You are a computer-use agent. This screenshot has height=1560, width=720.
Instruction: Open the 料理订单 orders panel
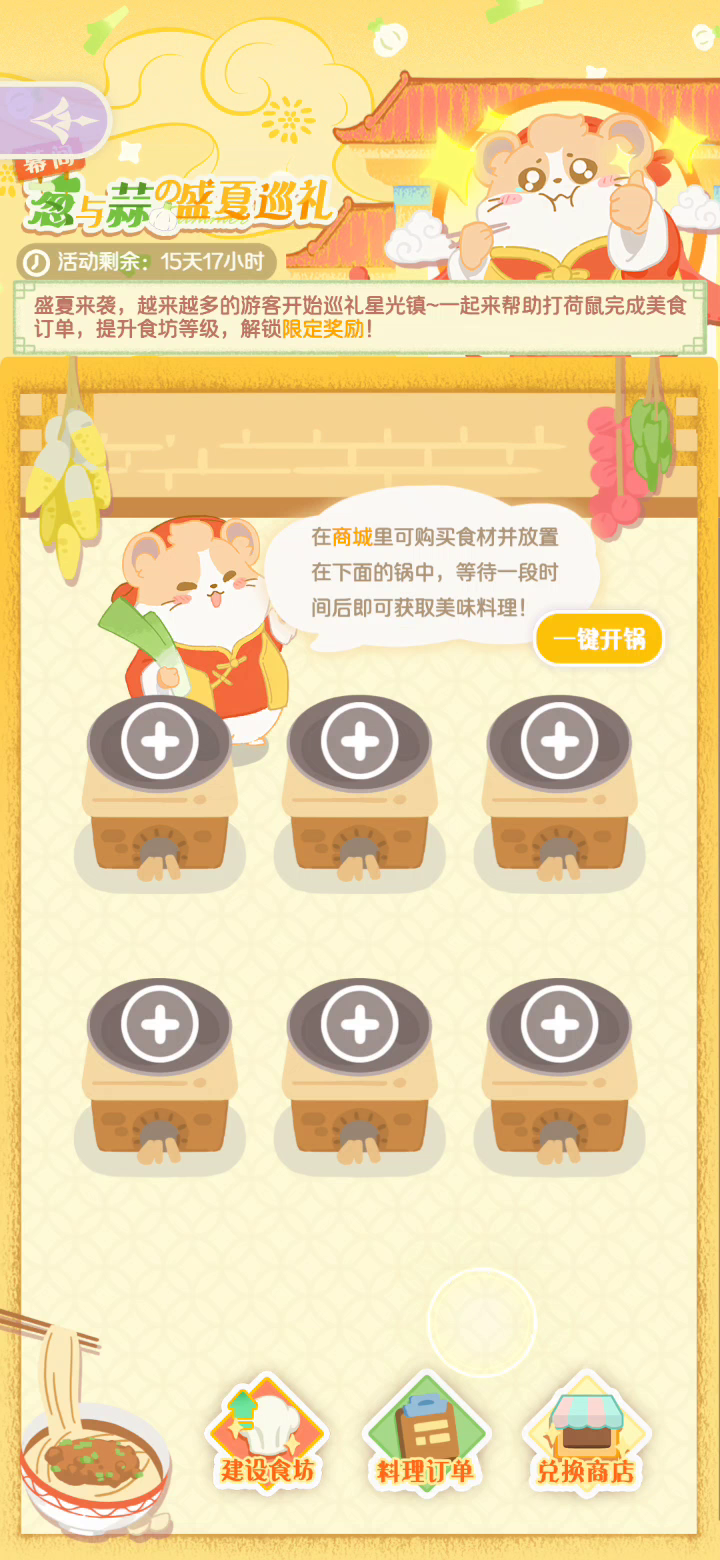426,1435
